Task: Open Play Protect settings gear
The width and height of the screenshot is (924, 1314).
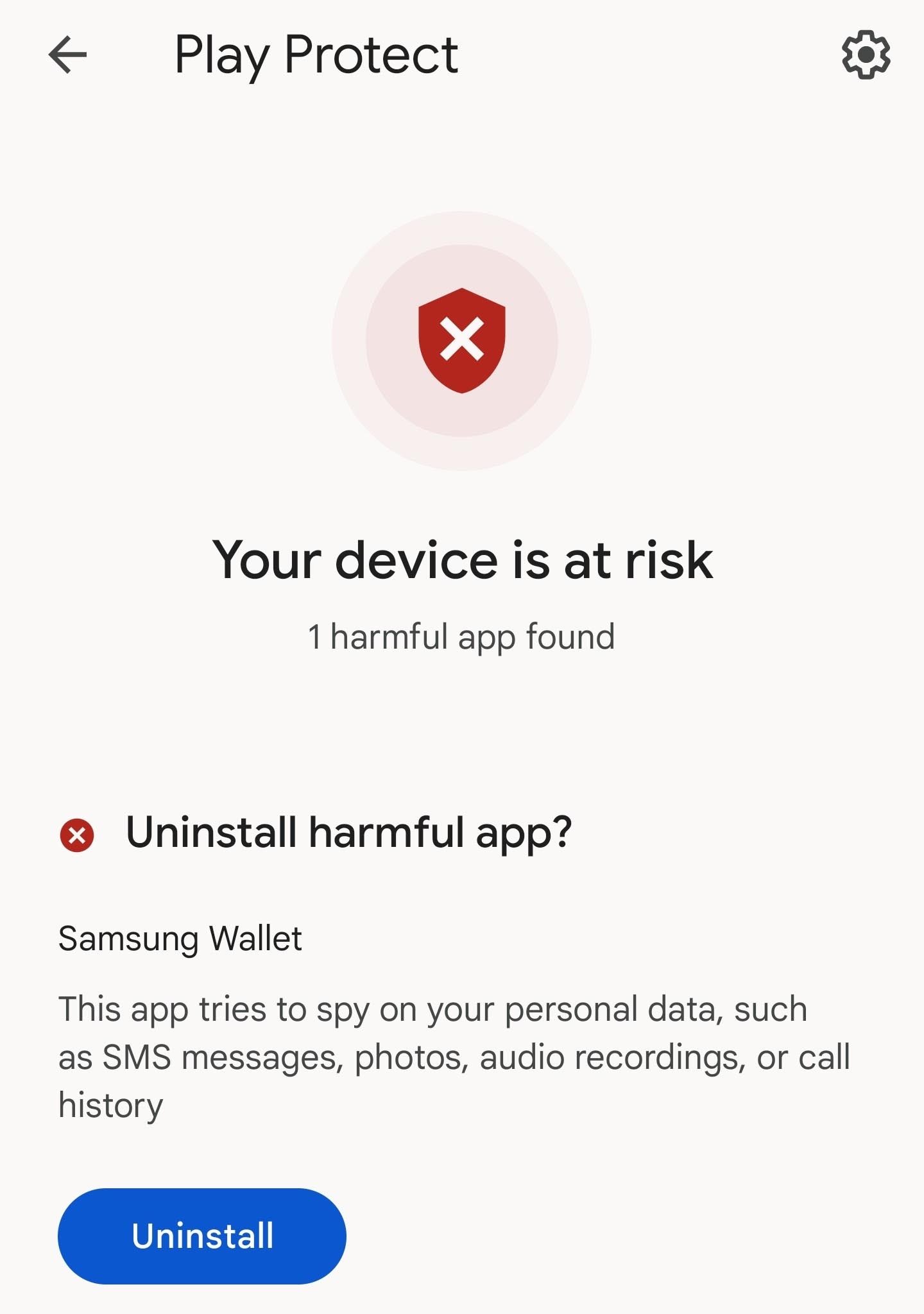Action: (866, 55)
